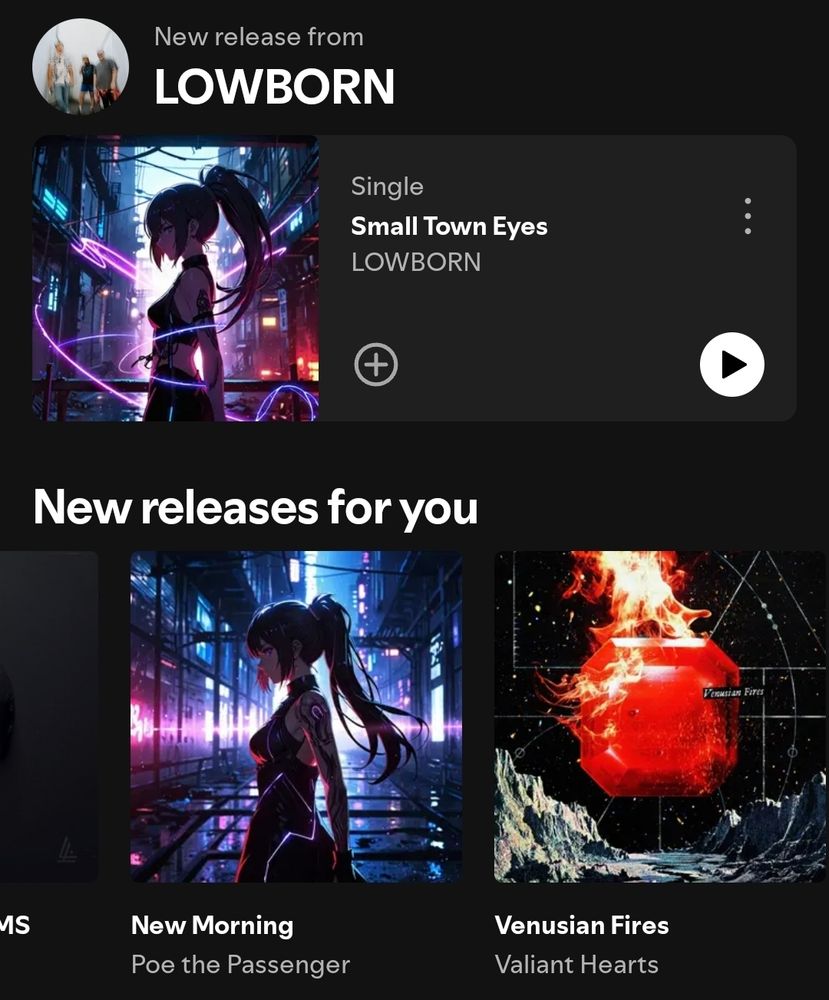Select the play icon inside the white circle

click(x=731, y=363)
